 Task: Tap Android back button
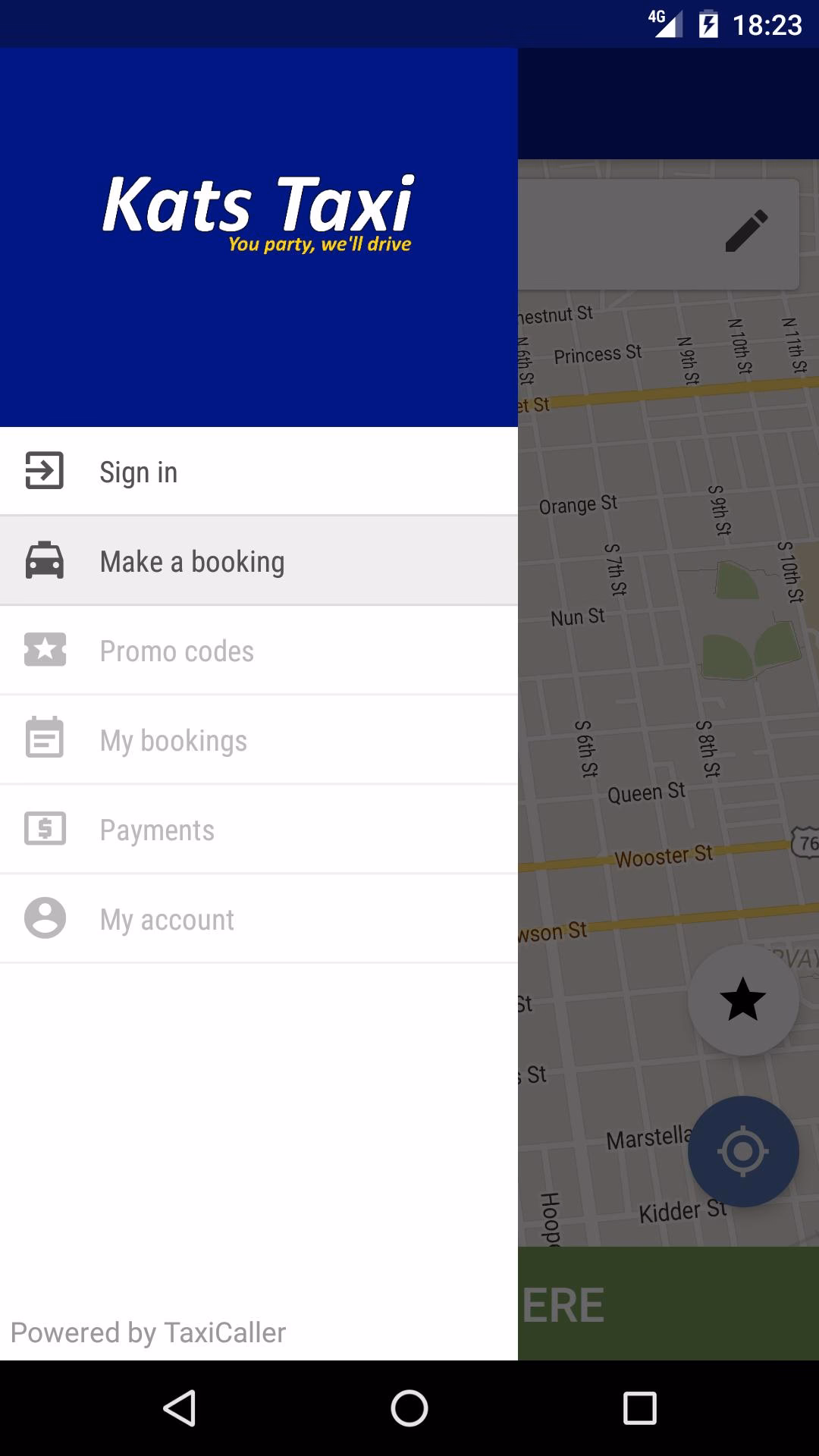(x=180, y=1409)
